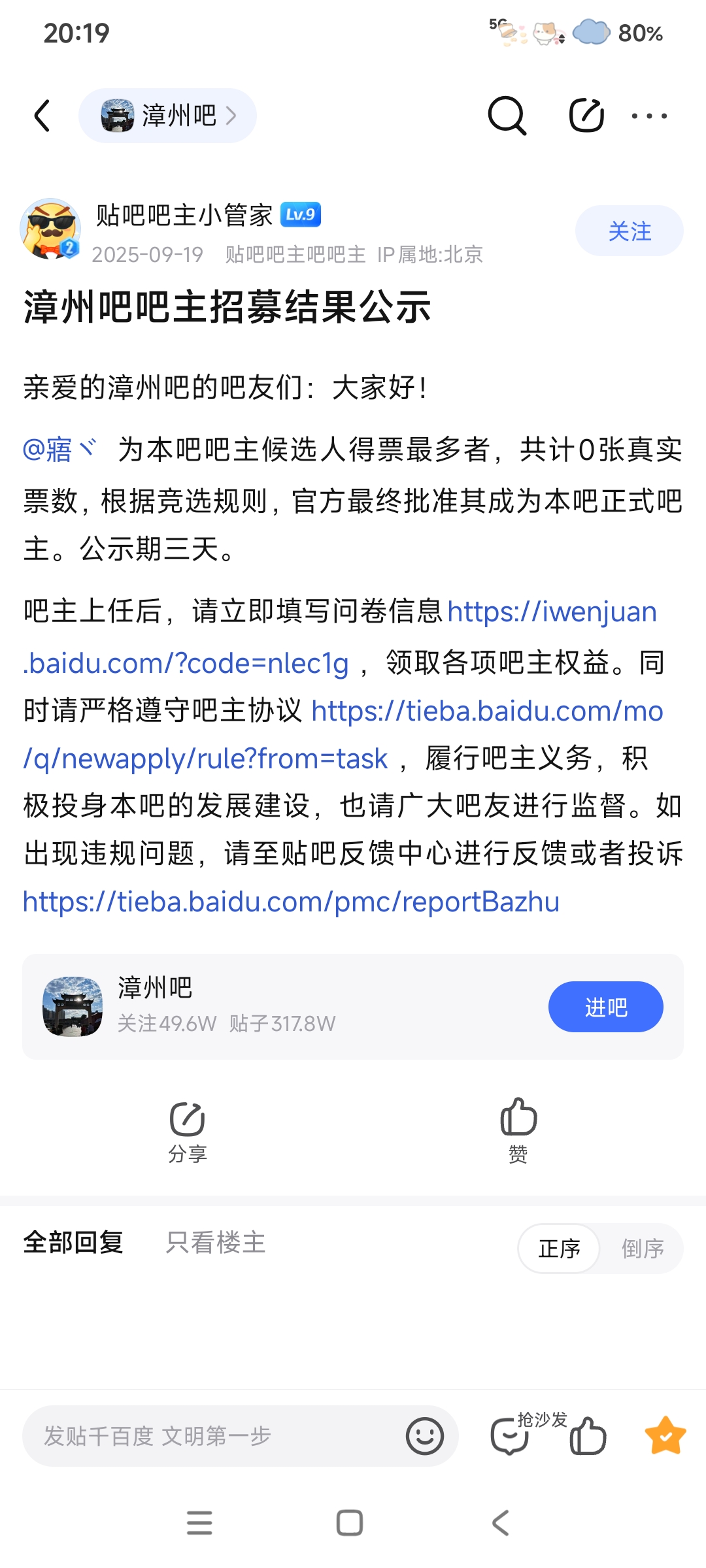Go back using the top-left arrow
706x1568 pixels.
[x=42, y=116]
